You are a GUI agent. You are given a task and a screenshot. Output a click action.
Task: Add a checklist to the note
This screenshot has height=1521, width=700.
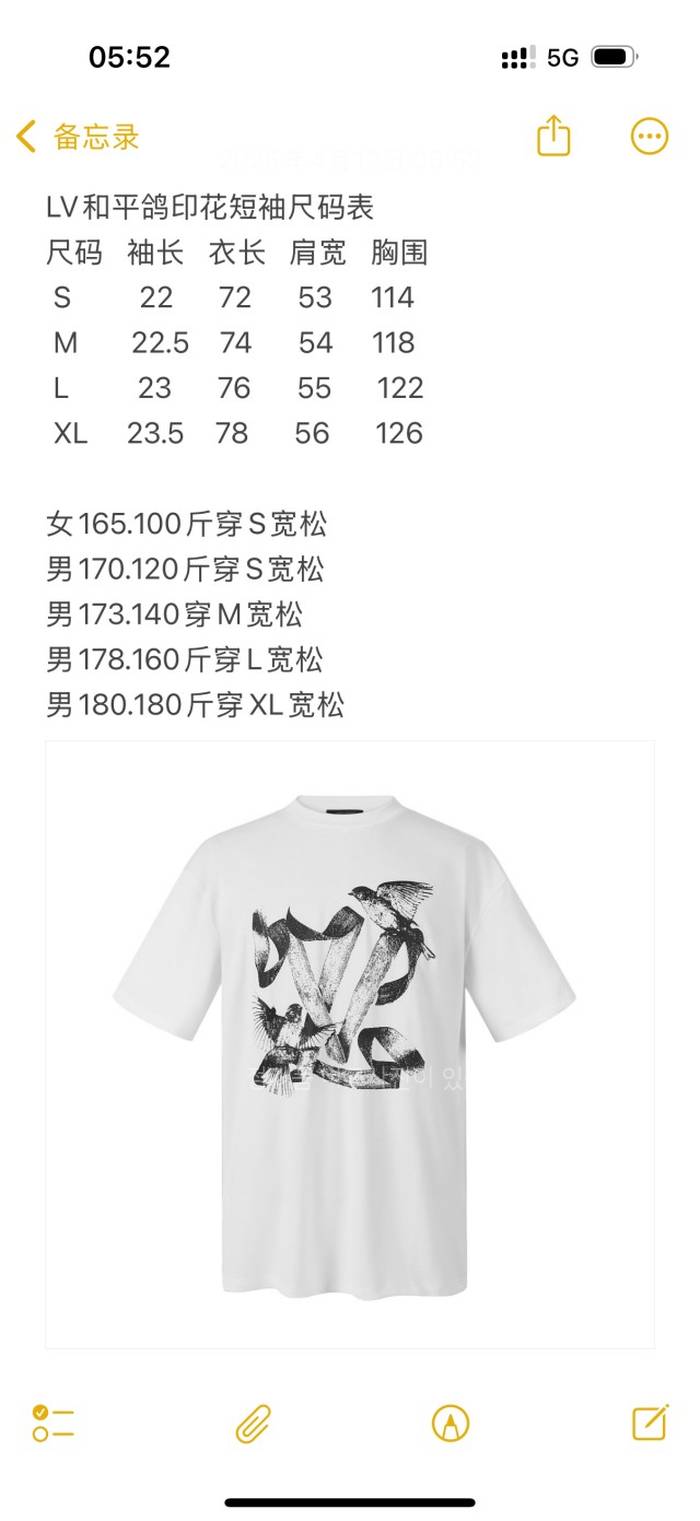(x=53, y=1422)
